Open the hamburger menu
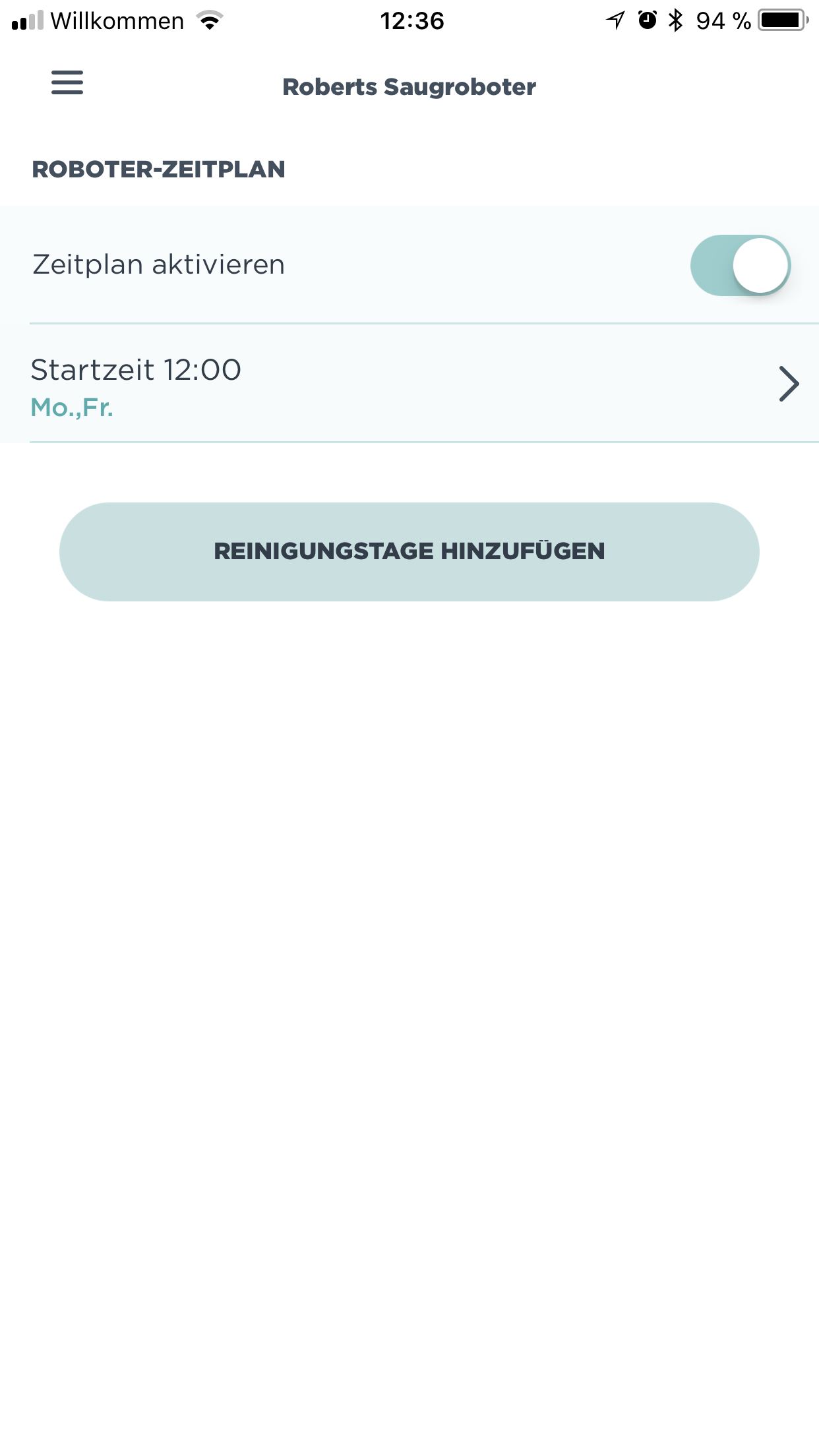Screen dimensions: 819x1456 67,83
